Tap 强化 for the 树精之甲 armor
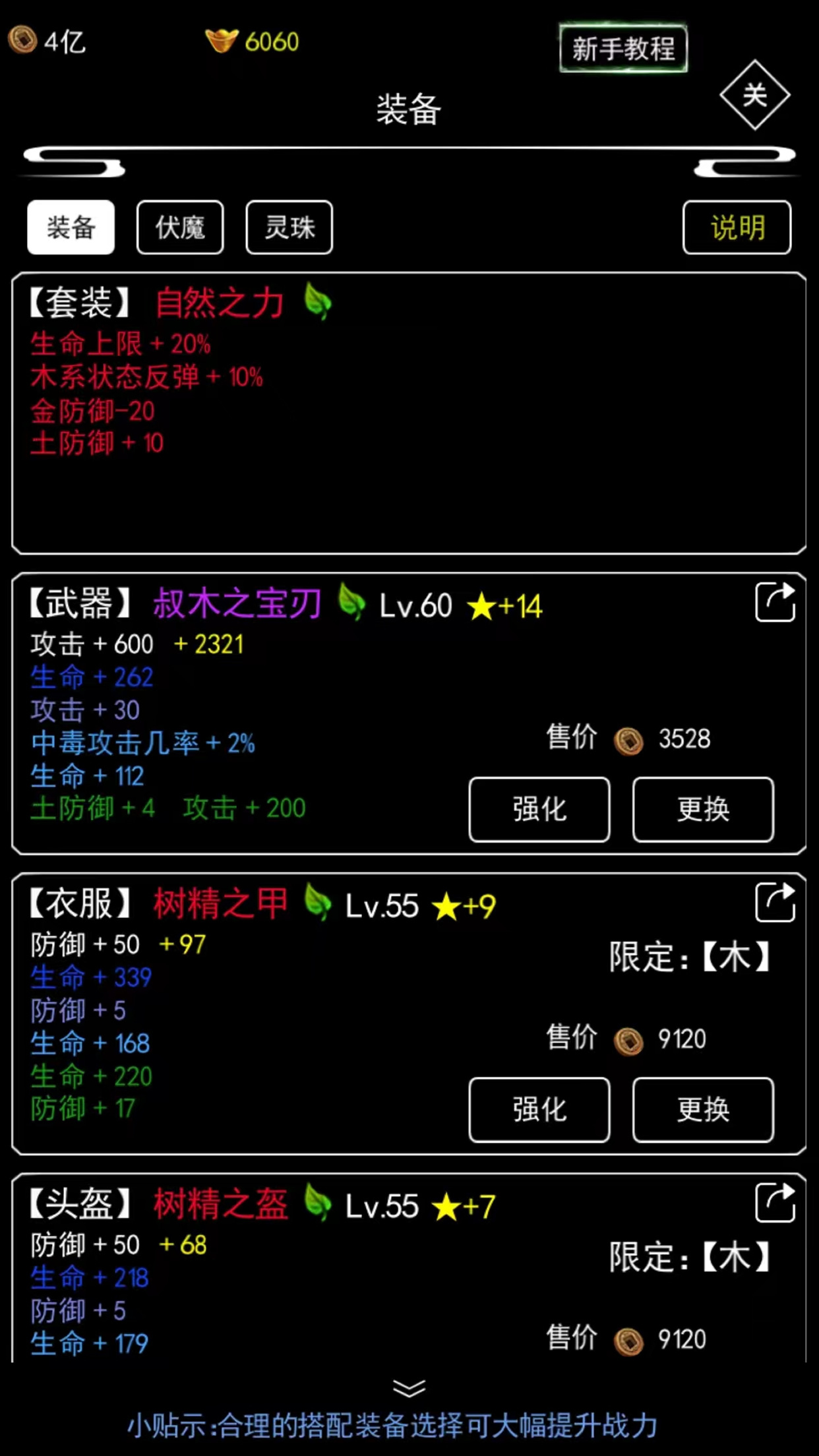819x1456 pixels. (x=539, y=1109)
